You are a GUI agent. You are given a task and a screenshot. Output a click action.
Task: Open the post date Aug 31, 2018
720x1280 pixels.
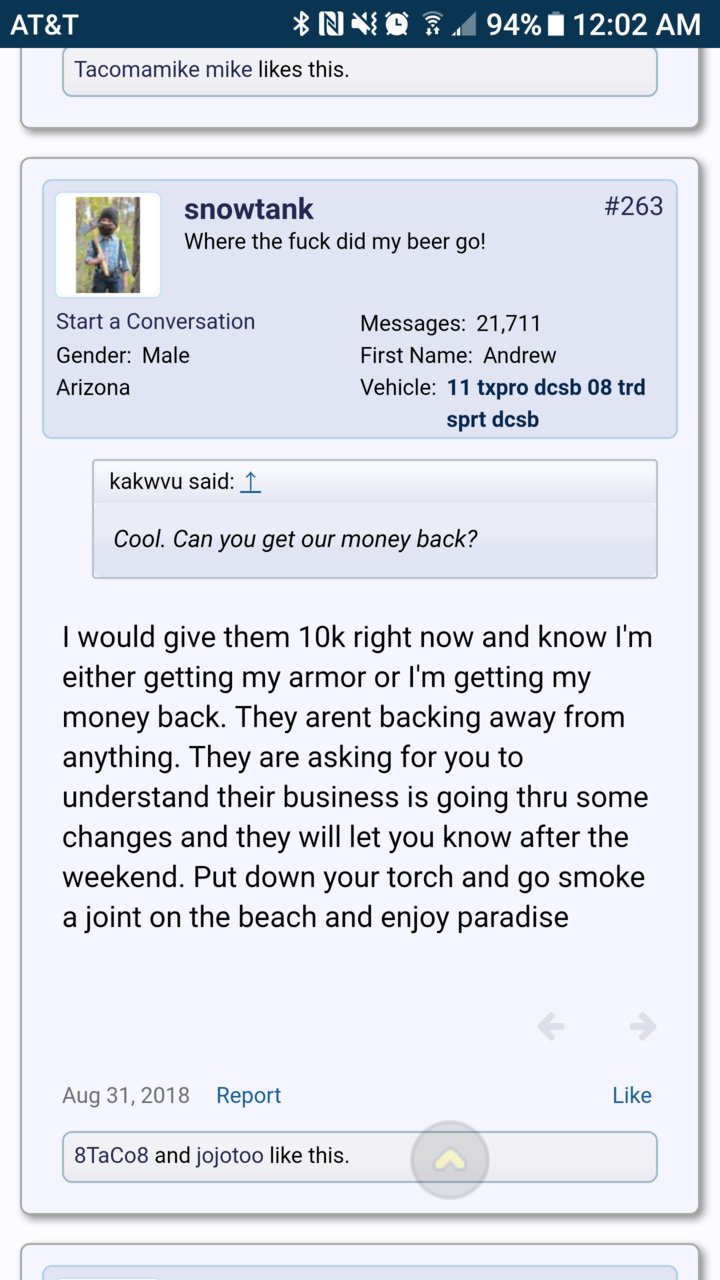coord(126,1096)
